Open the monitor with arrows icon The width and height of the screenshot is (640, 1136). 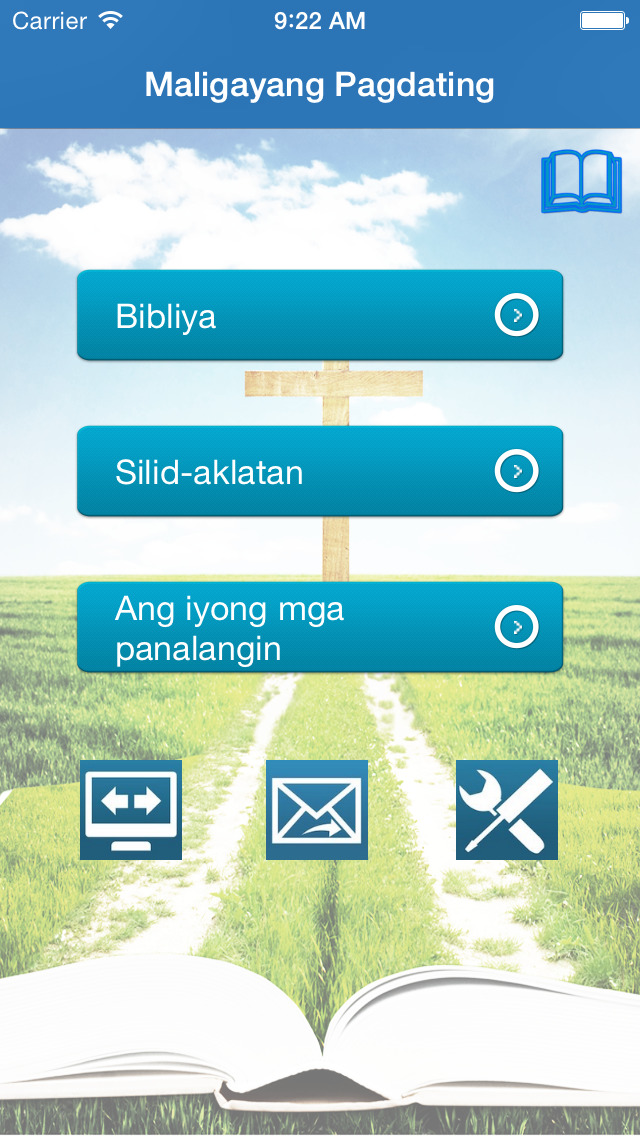(x=131, y=809)
